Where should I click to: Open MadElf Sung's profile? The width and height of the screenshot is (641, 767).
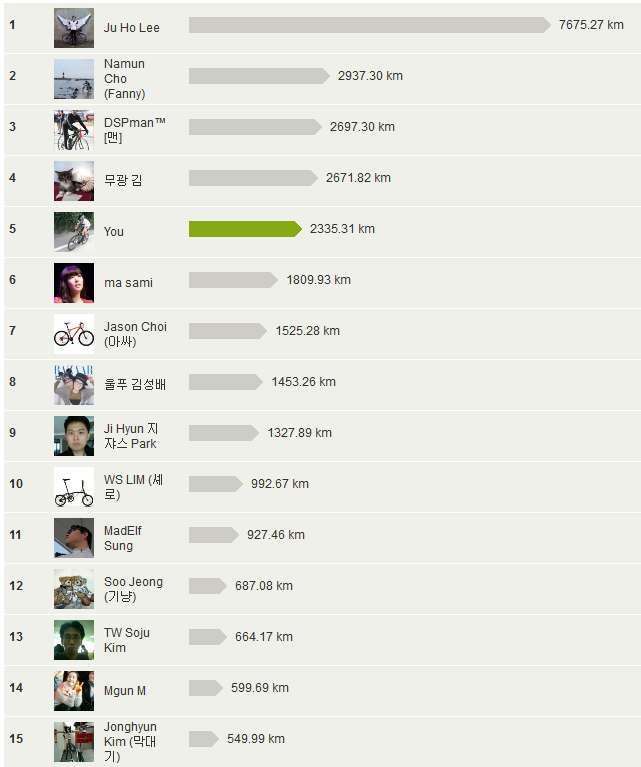(122, 538)
